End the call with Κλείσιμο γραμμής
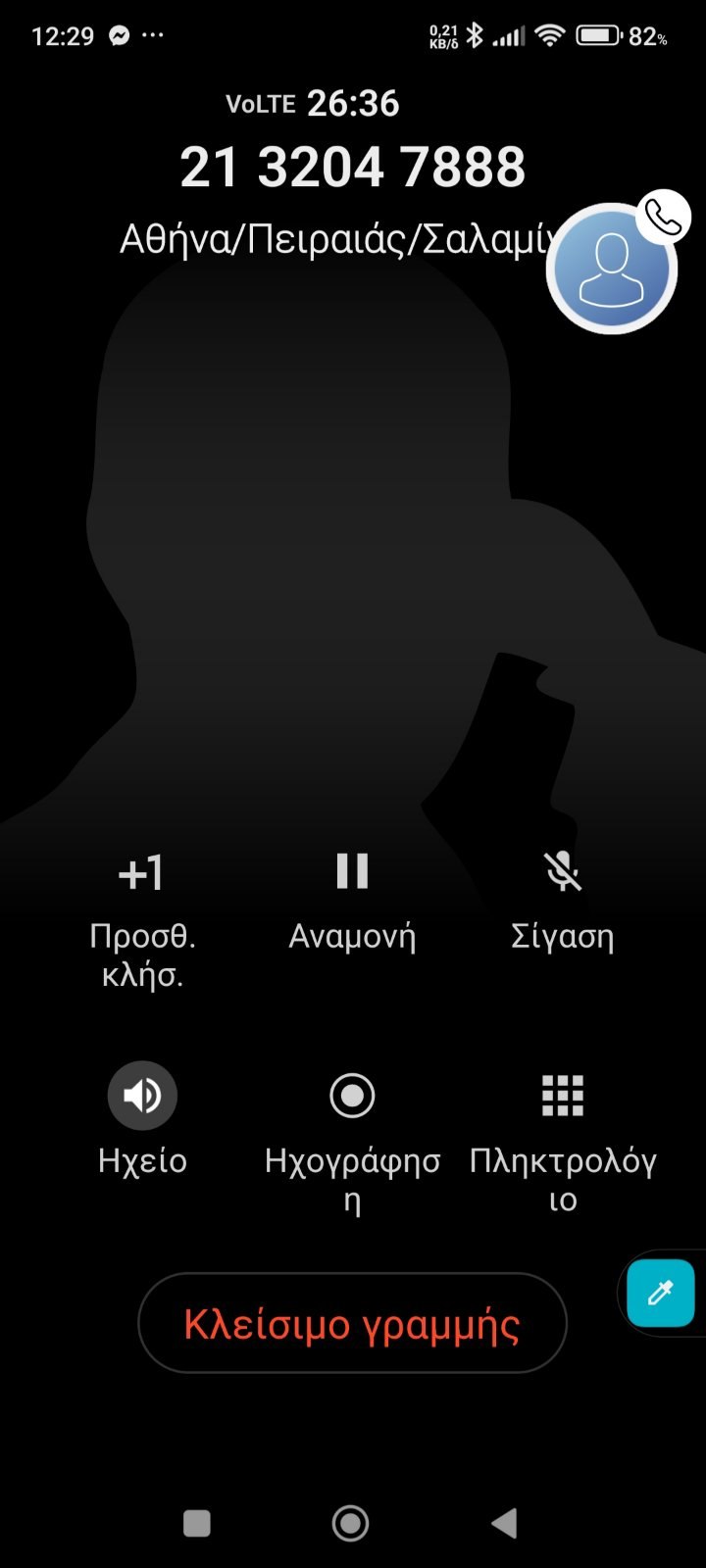Viewport: 706px width, 1568px height. pyautogui.click(x=352, y=1324)
